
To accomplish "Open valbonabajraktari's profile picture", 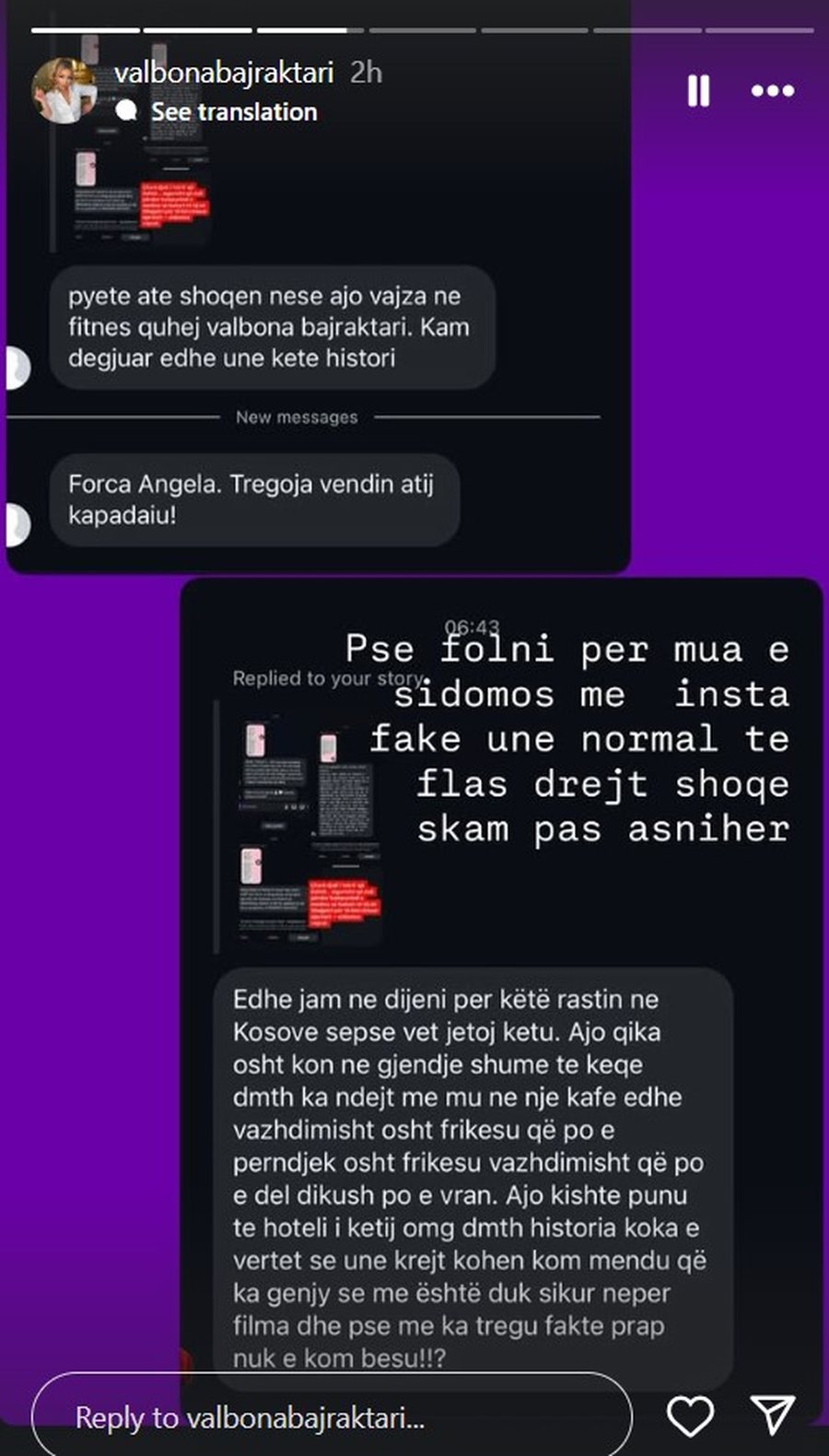I will (63, 91).
